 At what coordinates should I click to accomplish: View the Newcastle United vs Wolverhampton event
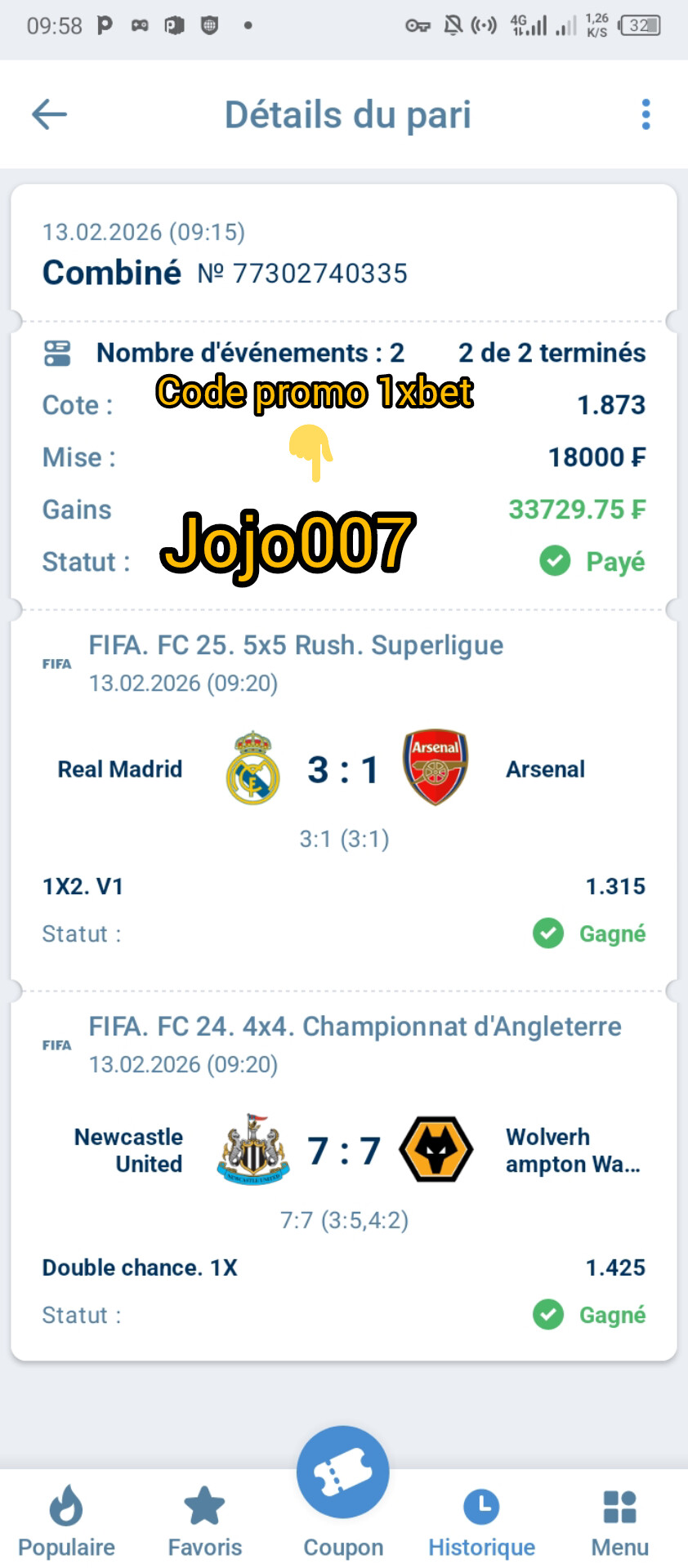coord(343,1150)
